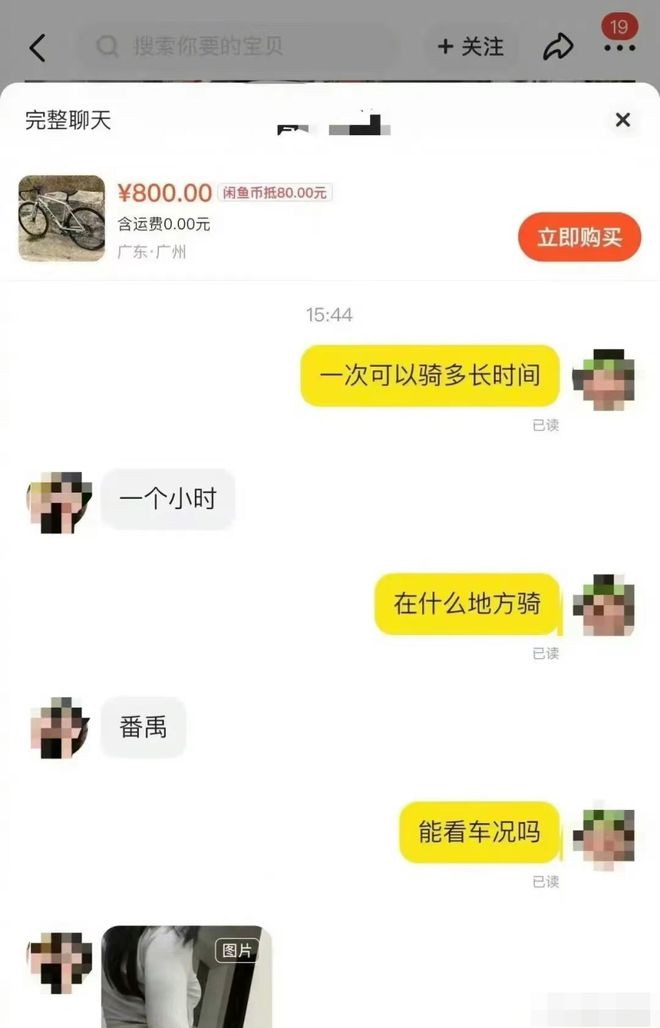This screenshot has height=1028, width=660.
Task: Close the 完整聊天 chat panel
Action: pyautogui.click(x=622, y=120)
